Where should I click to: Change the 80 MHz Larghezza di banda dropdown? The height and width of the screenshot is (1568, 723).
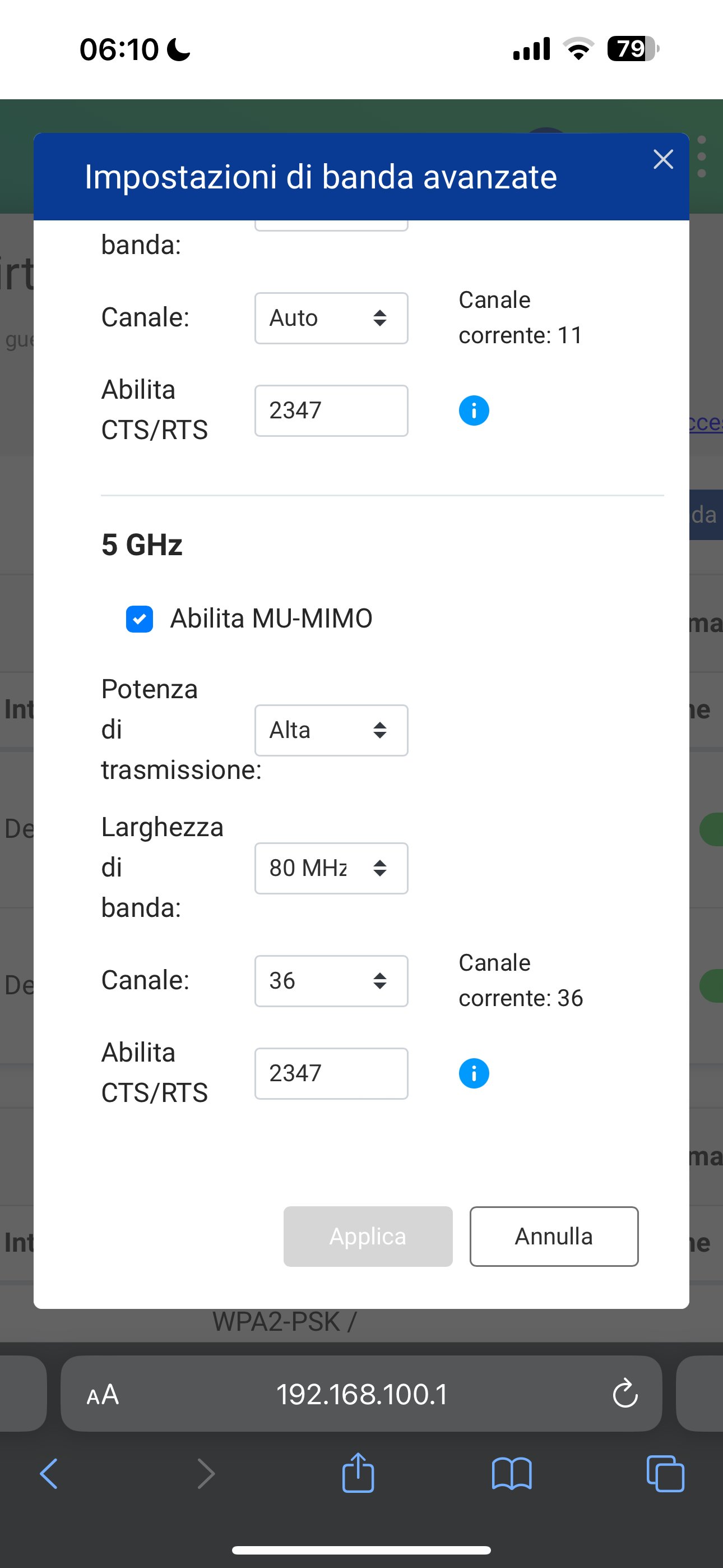coord(331,868)
